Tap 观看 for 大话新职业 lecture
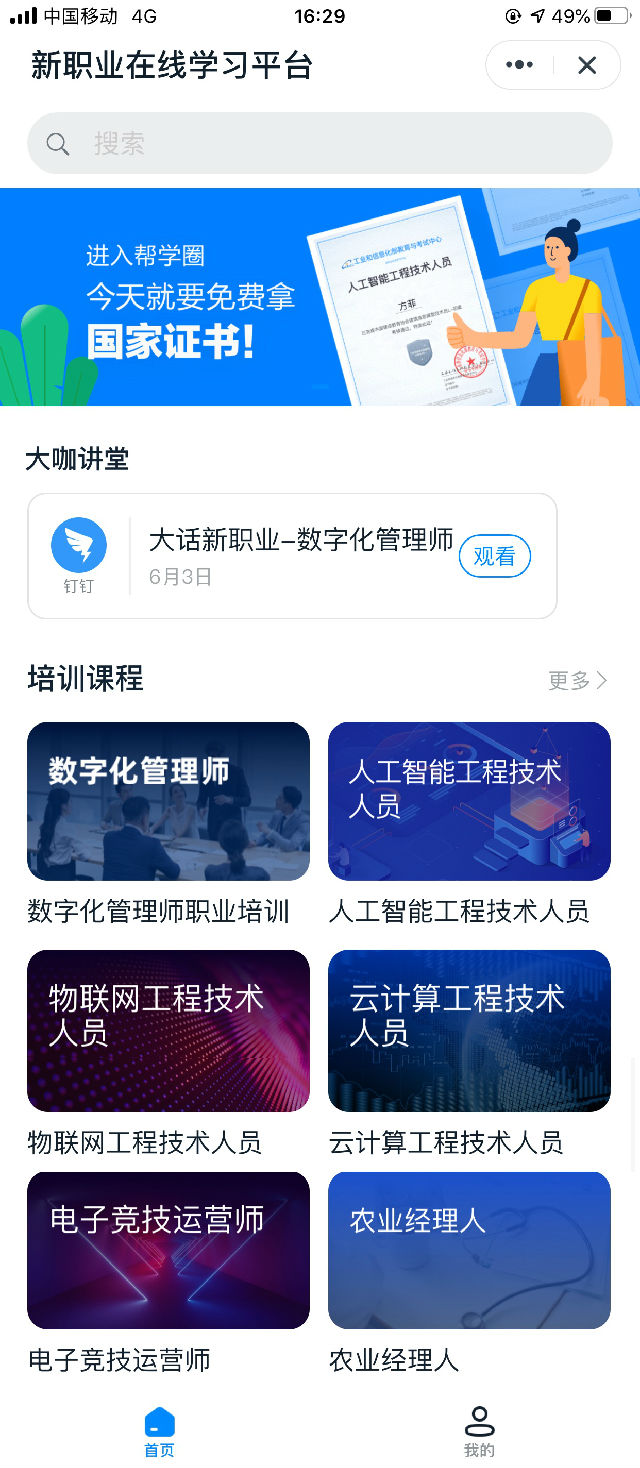The height and width of the screenshot is (1468, 640). click(x=494, y=556)
